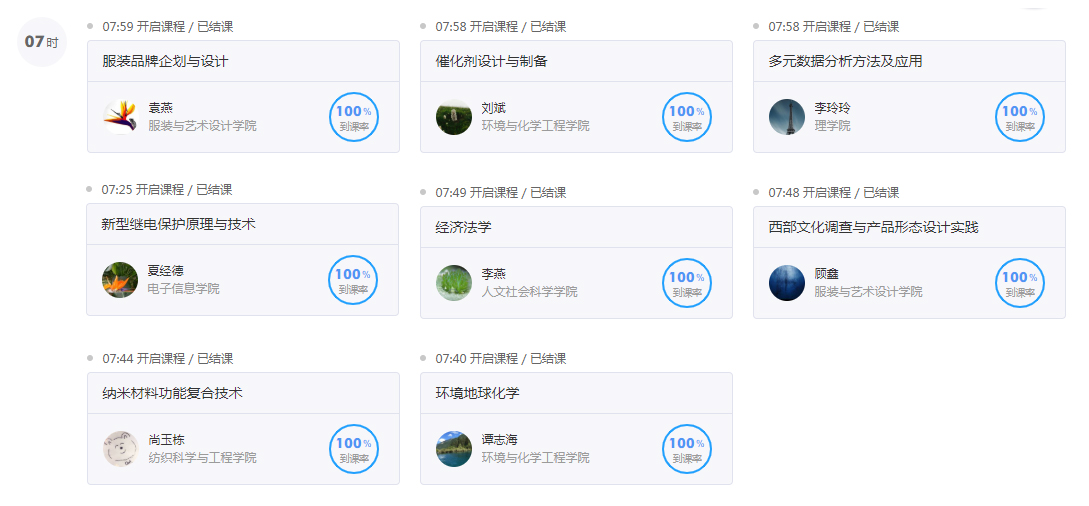Viewport: 1089px width, 506px height.
Task: Open the 经济法学 course card
Action: point(576,262)
